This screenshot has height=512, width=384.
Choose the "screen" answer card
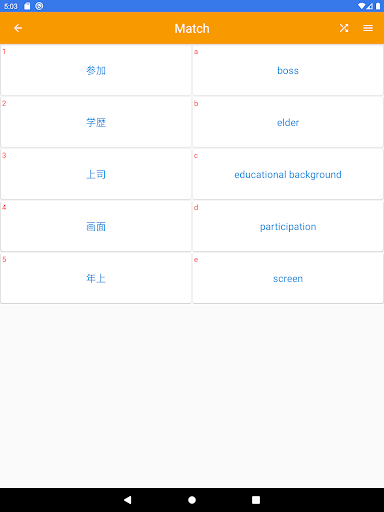tap(288, 278)
